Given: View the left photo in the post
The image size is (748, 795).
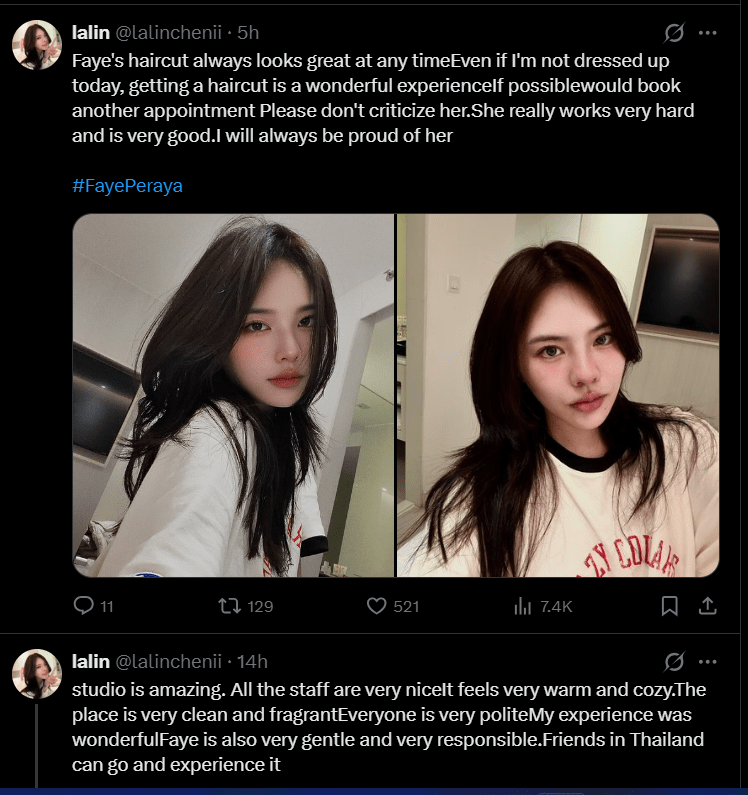Looking at the screenshot, I should click(233, 395).
